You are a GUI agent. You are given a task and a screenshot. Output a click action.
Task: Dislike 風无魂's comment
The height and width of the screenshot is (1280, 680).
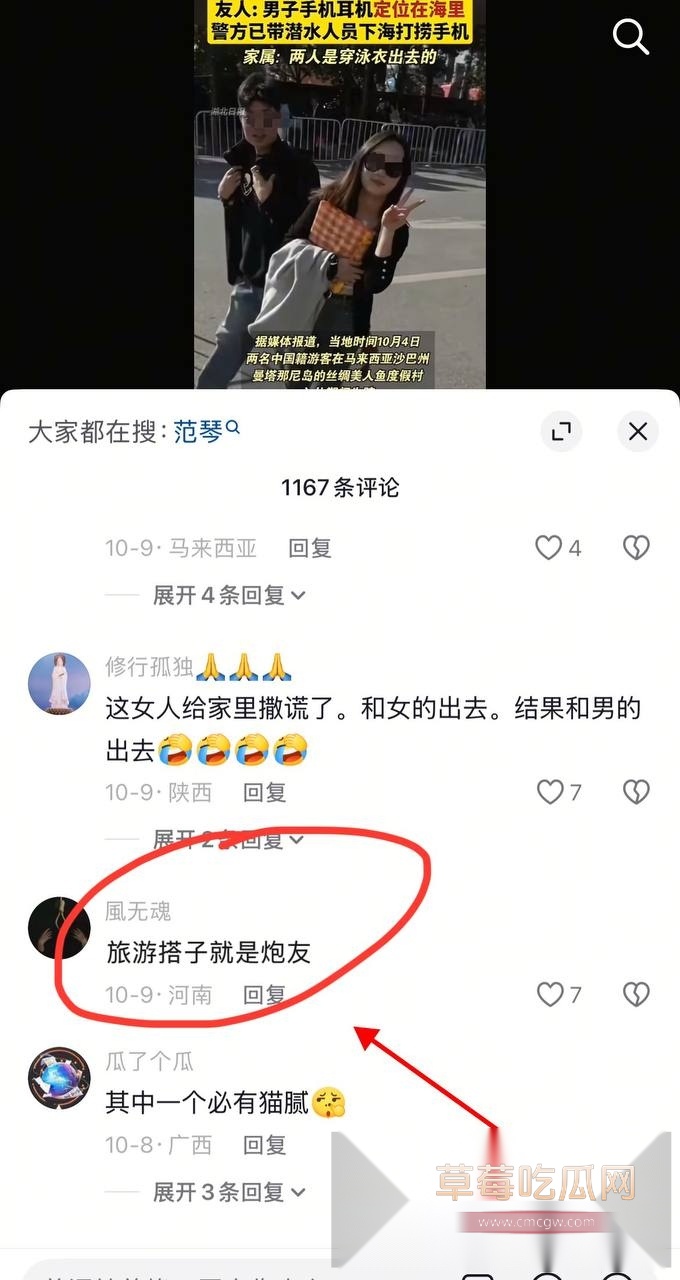point(636,994)
